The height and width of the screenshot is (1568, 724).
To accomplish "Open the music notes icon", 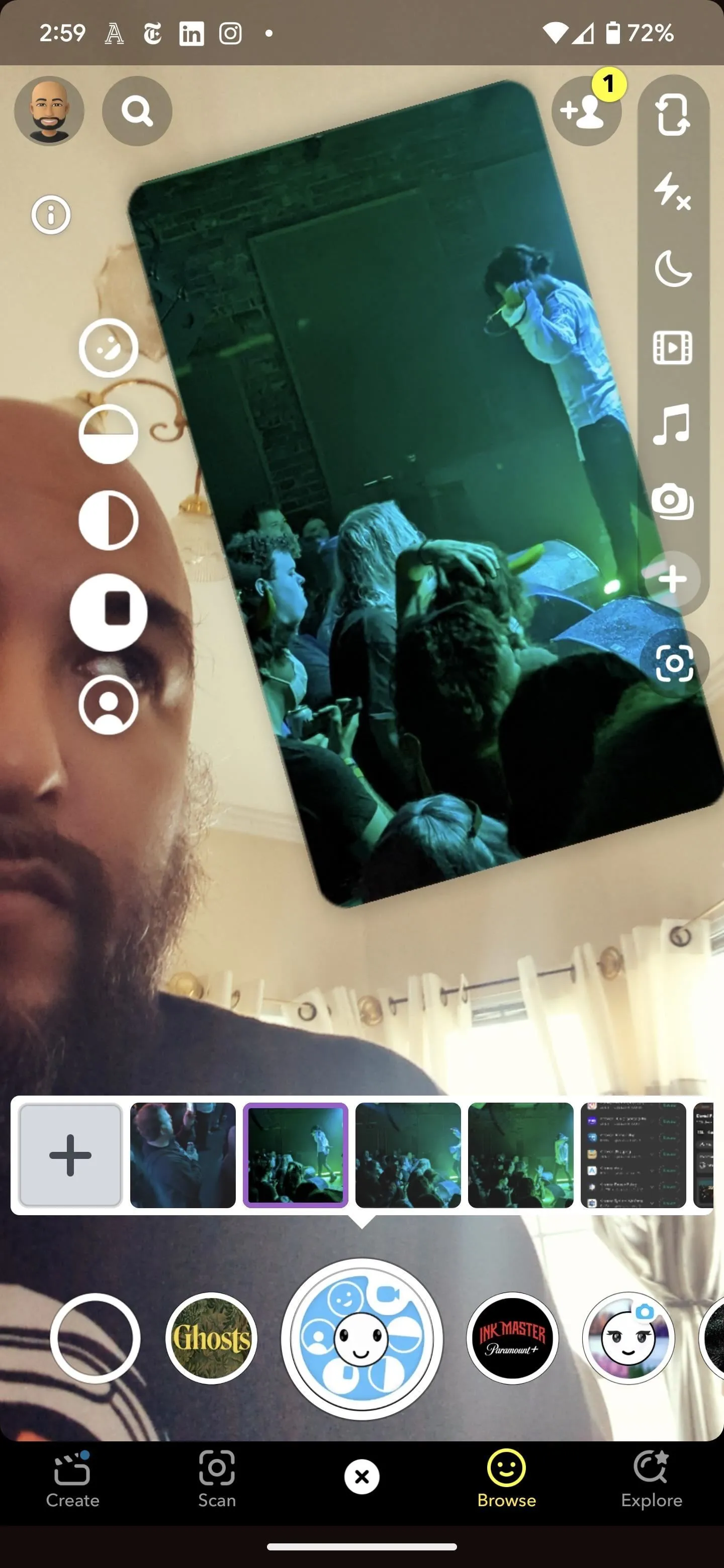I will (x=672, y=424).
